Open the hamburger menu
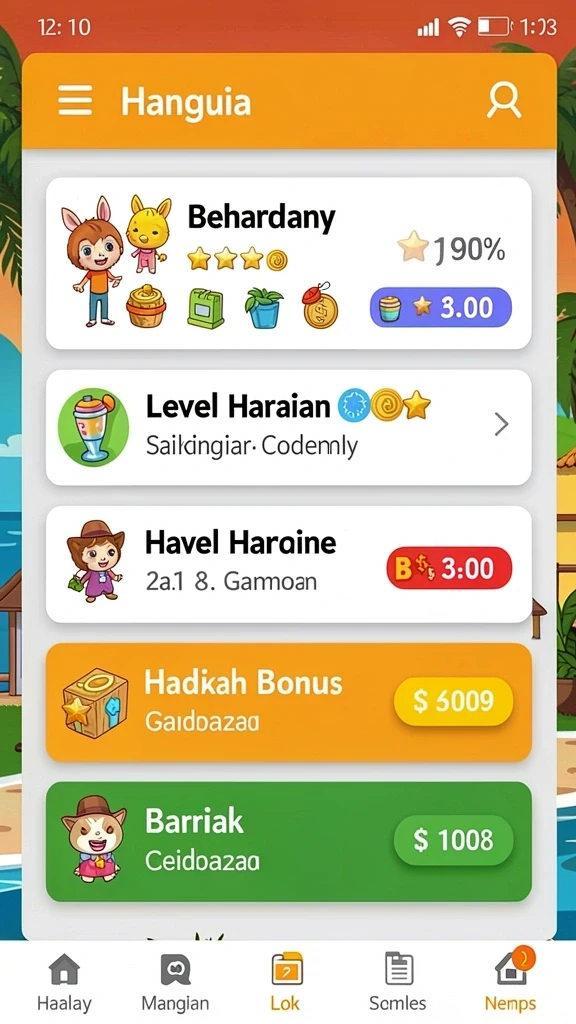576x1024 pixels. 75,102
